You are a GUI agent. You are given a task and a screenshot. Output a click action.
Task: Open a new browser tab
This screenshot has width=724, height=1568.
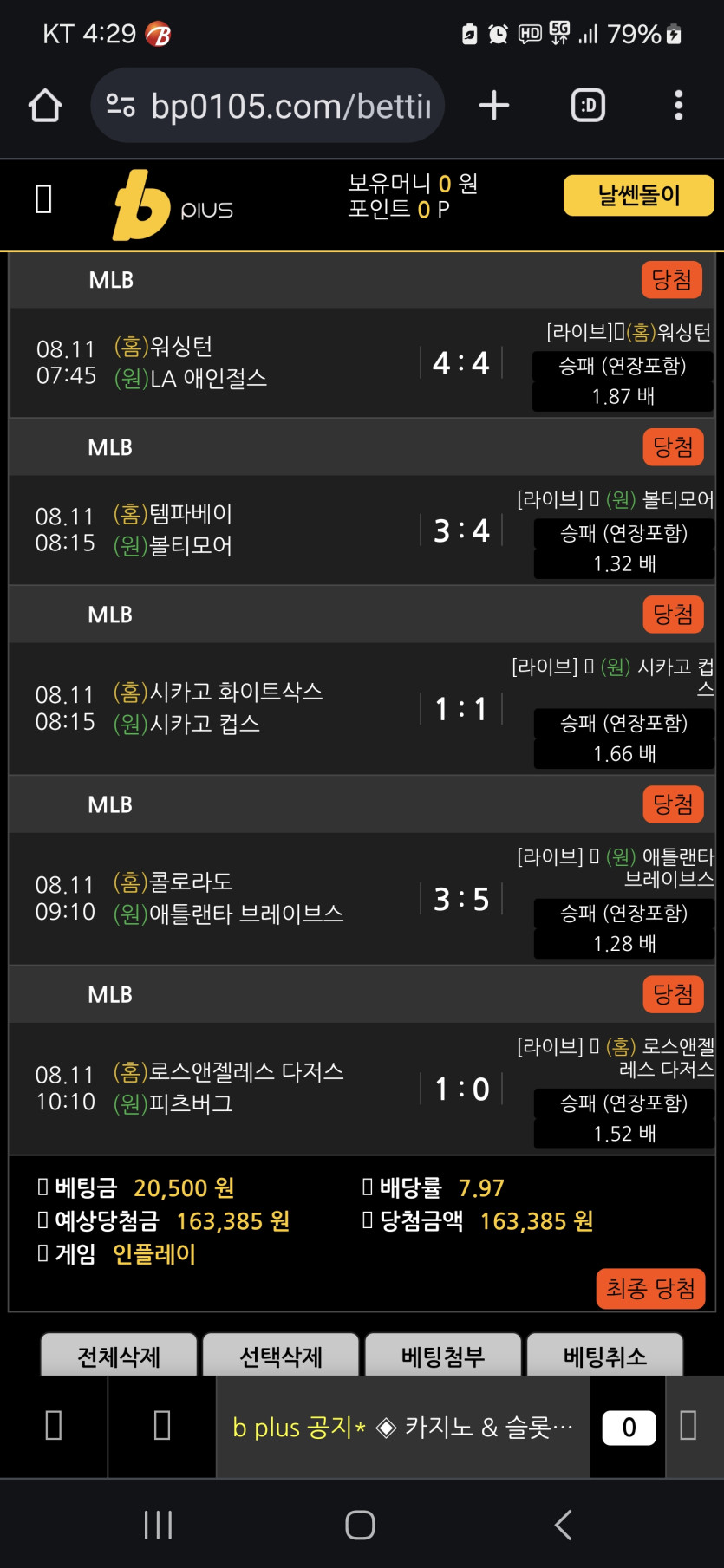point(494,106)
